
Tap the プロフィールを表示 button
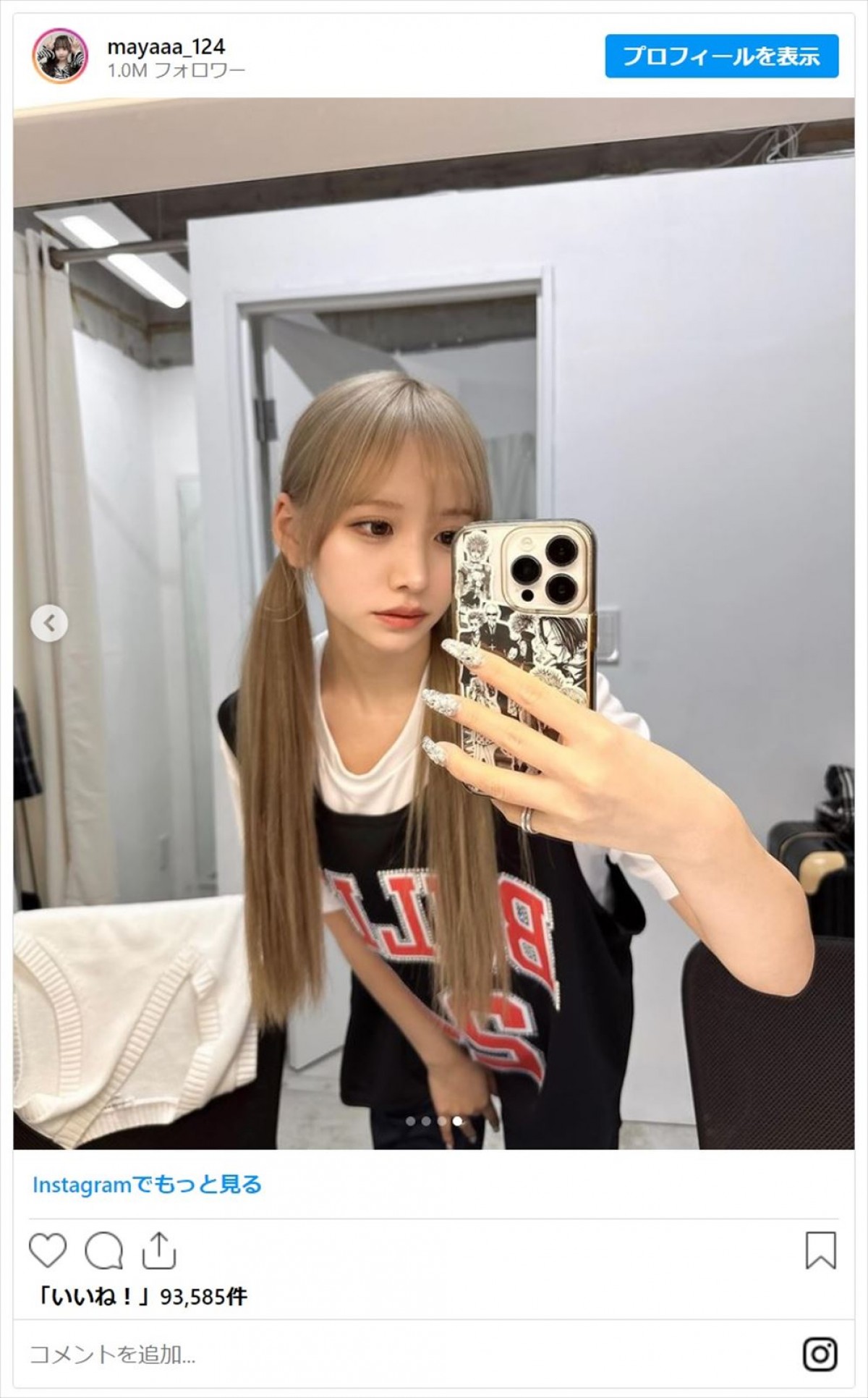tap(721, 56)
